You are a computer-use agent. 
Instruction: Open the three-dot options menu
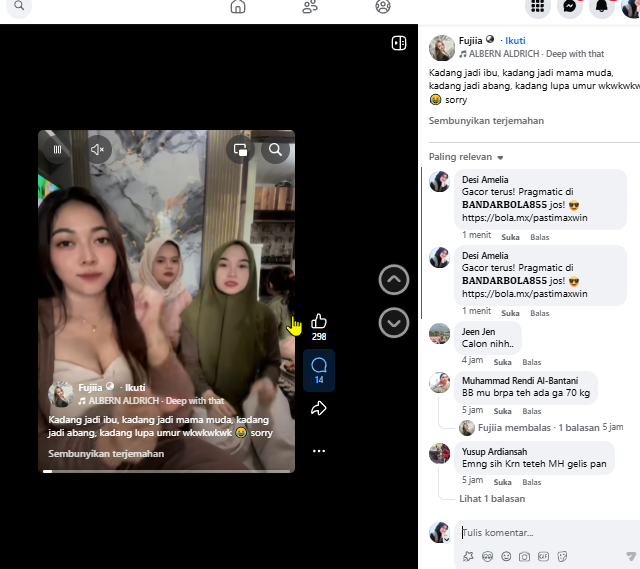point(319,451)
